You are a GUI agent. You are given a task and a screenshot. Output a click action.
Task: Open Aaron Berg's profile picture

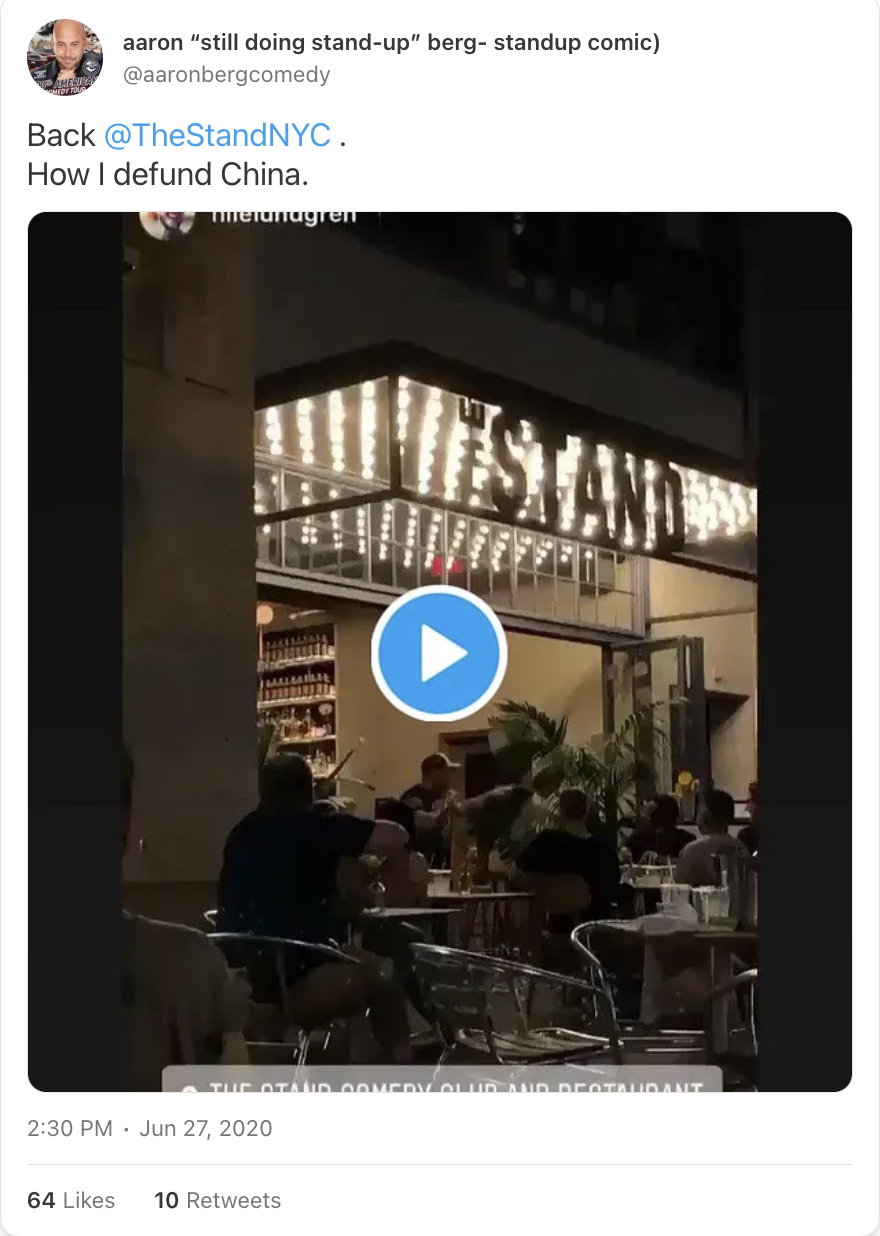(65, 57)
